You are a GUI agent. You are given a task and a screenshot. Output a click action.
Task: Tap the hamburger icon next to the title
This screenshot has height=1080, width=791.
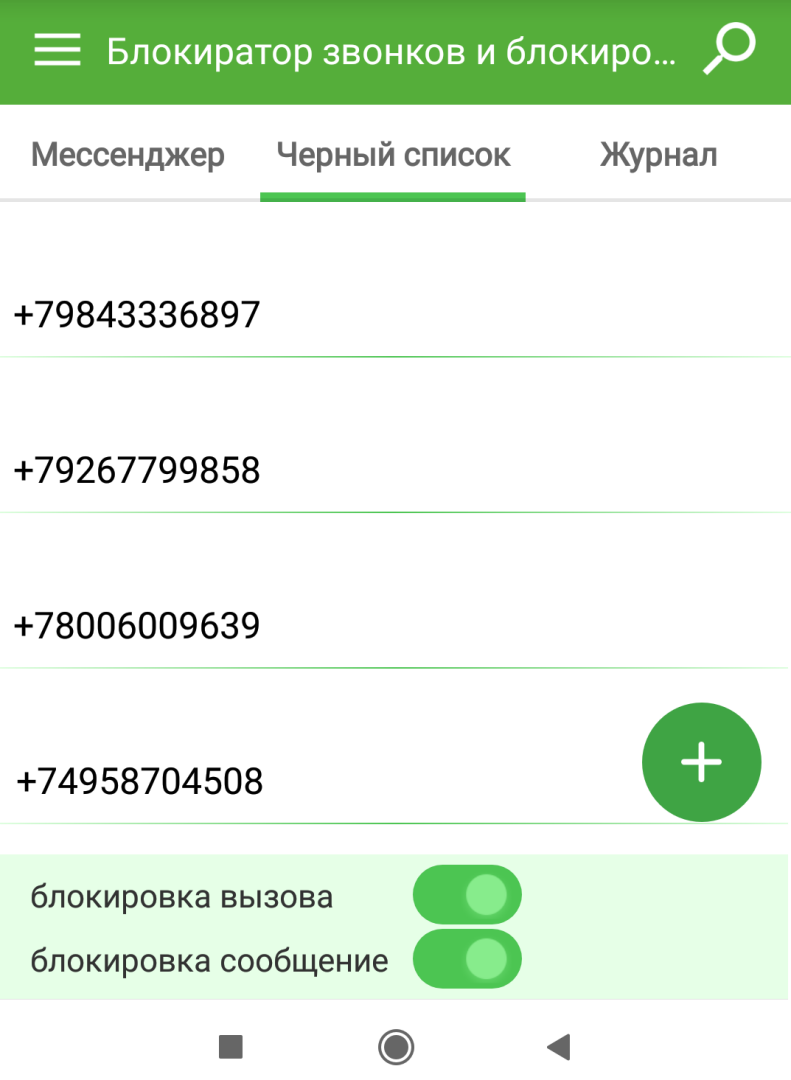(57, 50)
